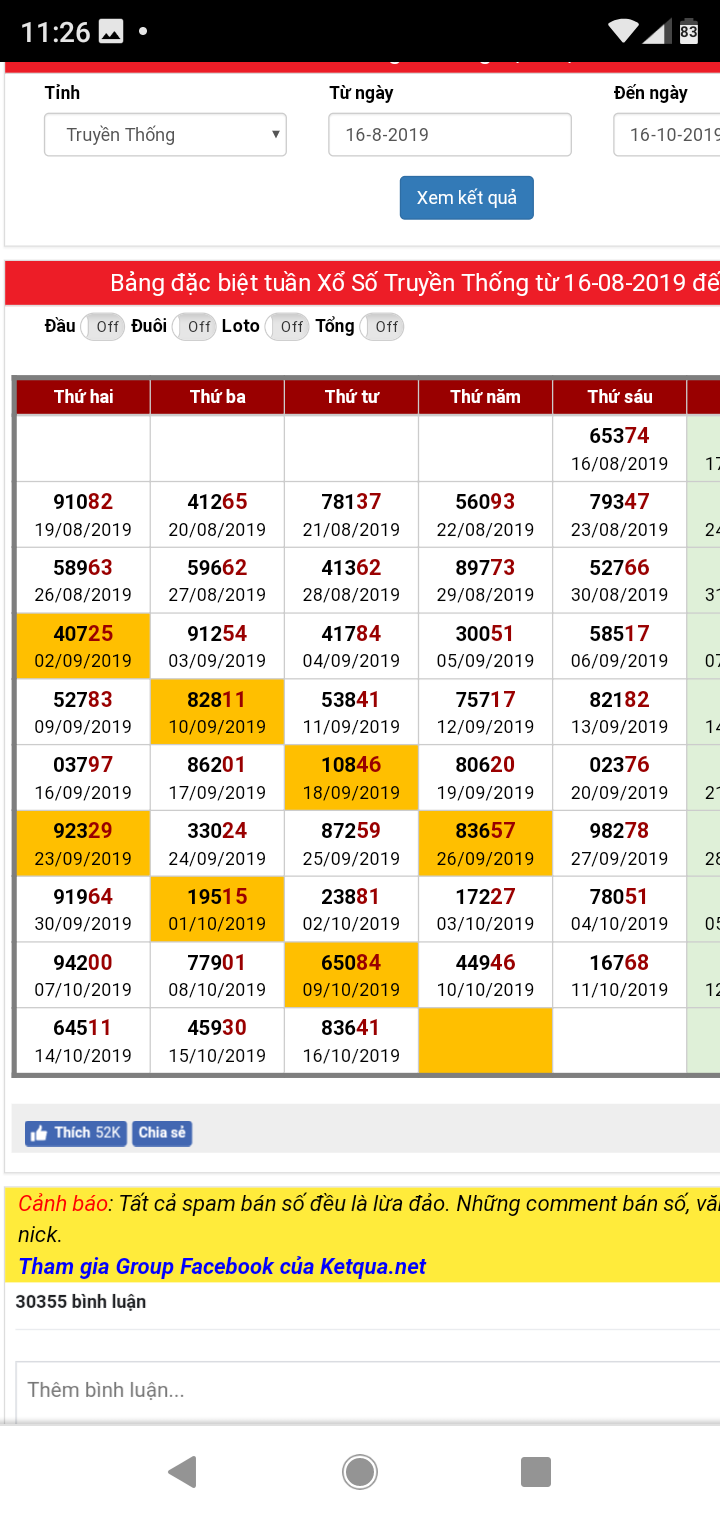Screen dimensions: 720x1520
Task: Open Tham gia Group Facebook của Ketqua.net link
Action: (222, 1267)
